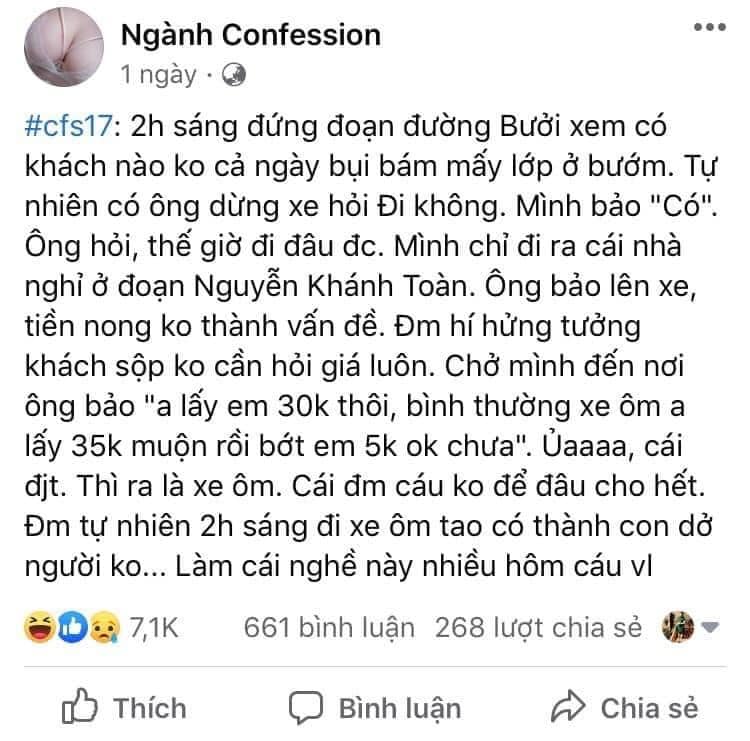Screen dimensions: 750x741
Task: Open the identity switcher dropdown arrow
Action: [x=709, y=628]
